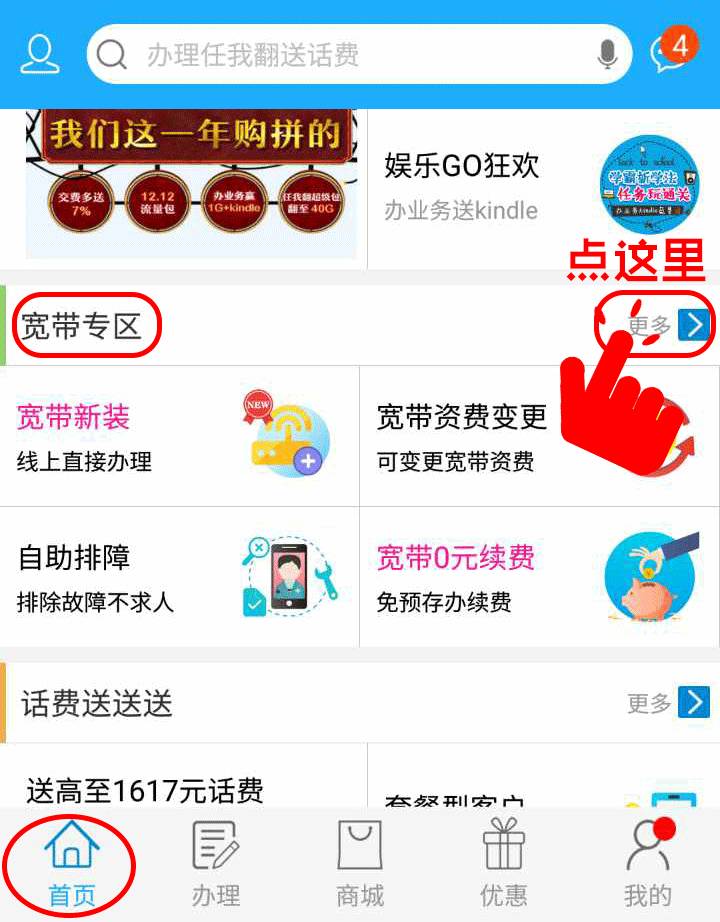Open 宽带新装 online installation

click(x=180, y=437)
